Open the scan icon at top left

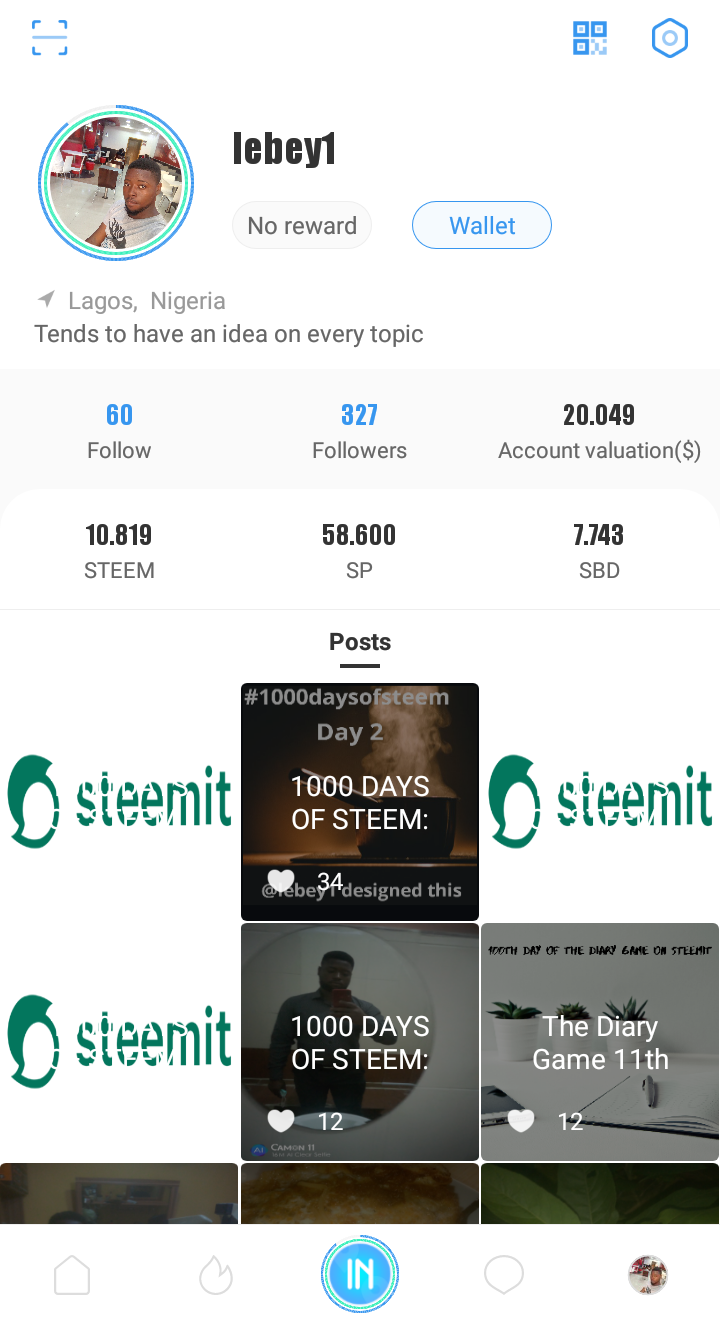click(x=49, y=38)
